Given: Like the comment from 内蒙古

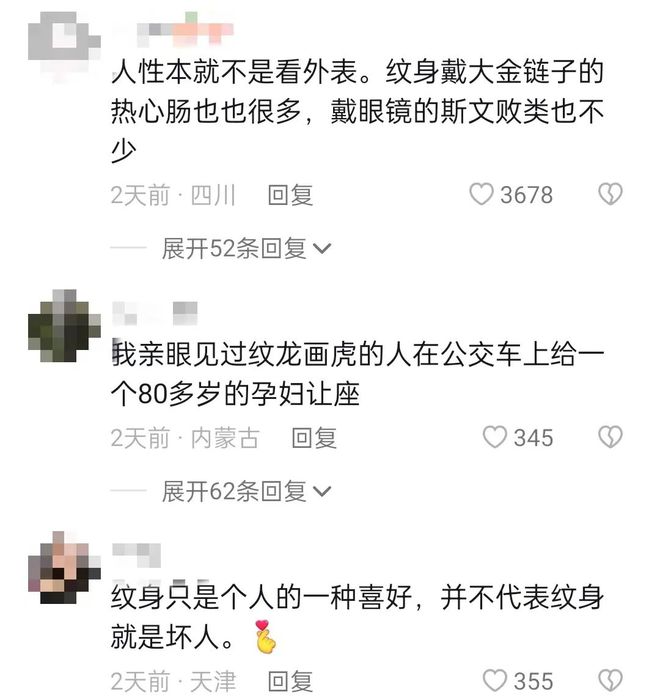Looking at the screenshot, I should (496, 437).
